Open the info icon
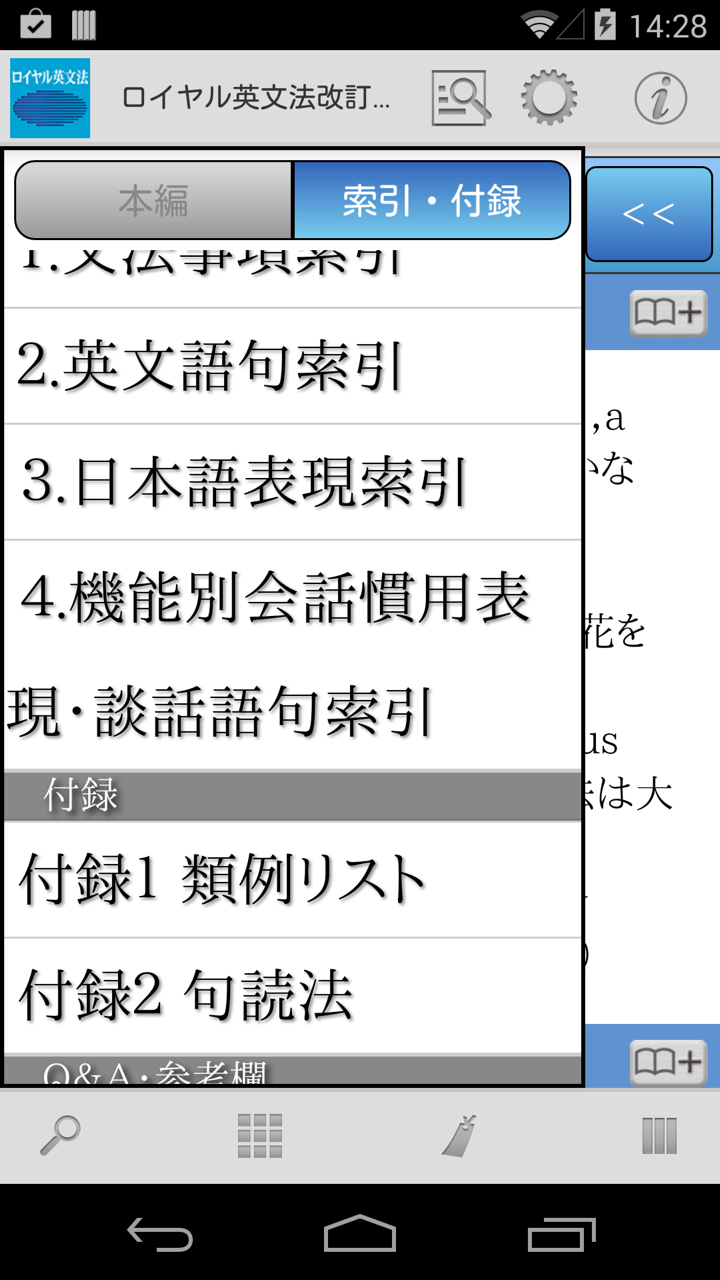Viewport: 720px width, 1280px height. (x=660, y=98)
